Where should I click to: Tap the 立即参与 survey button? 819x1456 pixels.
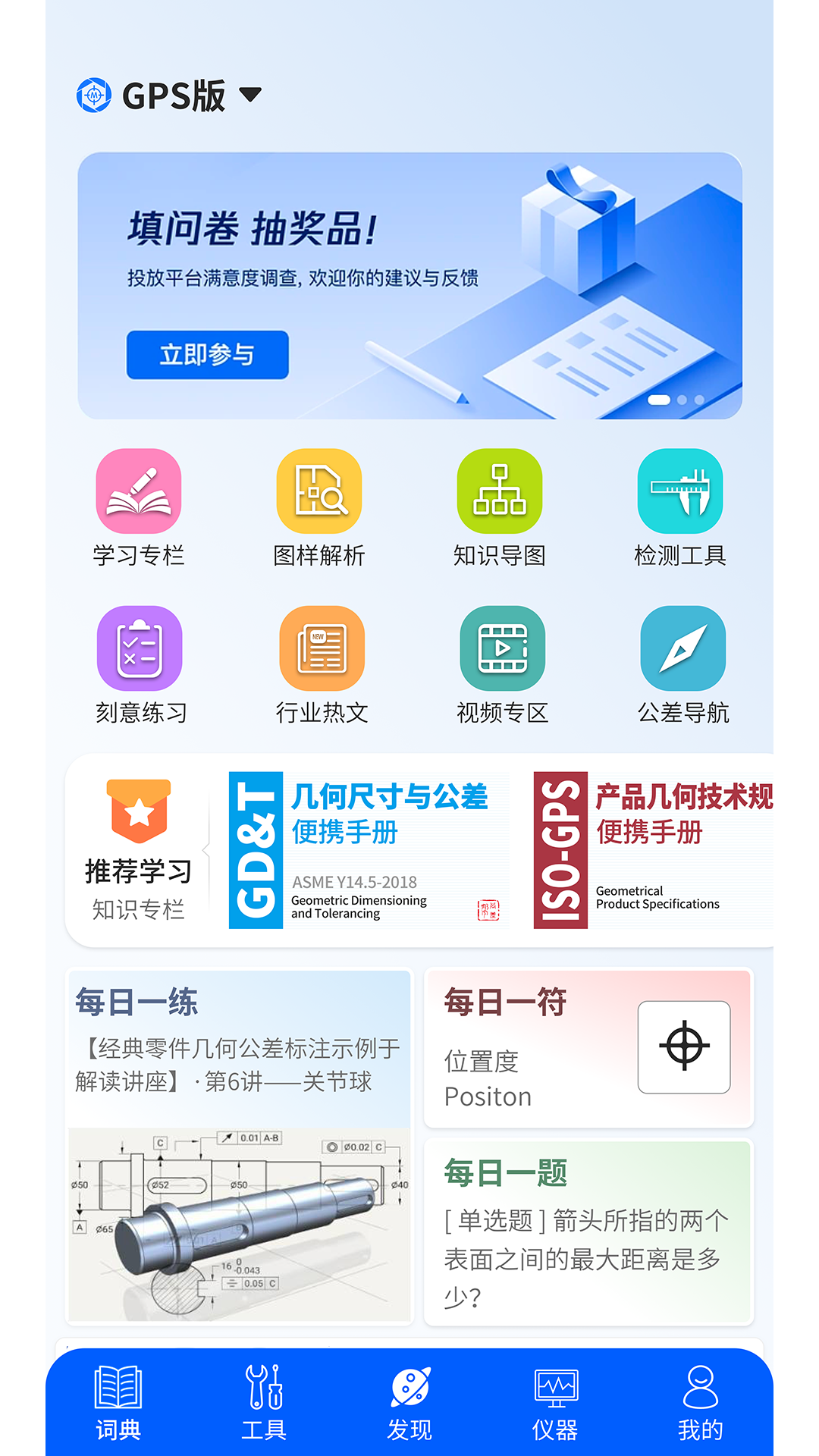[207, 355]
